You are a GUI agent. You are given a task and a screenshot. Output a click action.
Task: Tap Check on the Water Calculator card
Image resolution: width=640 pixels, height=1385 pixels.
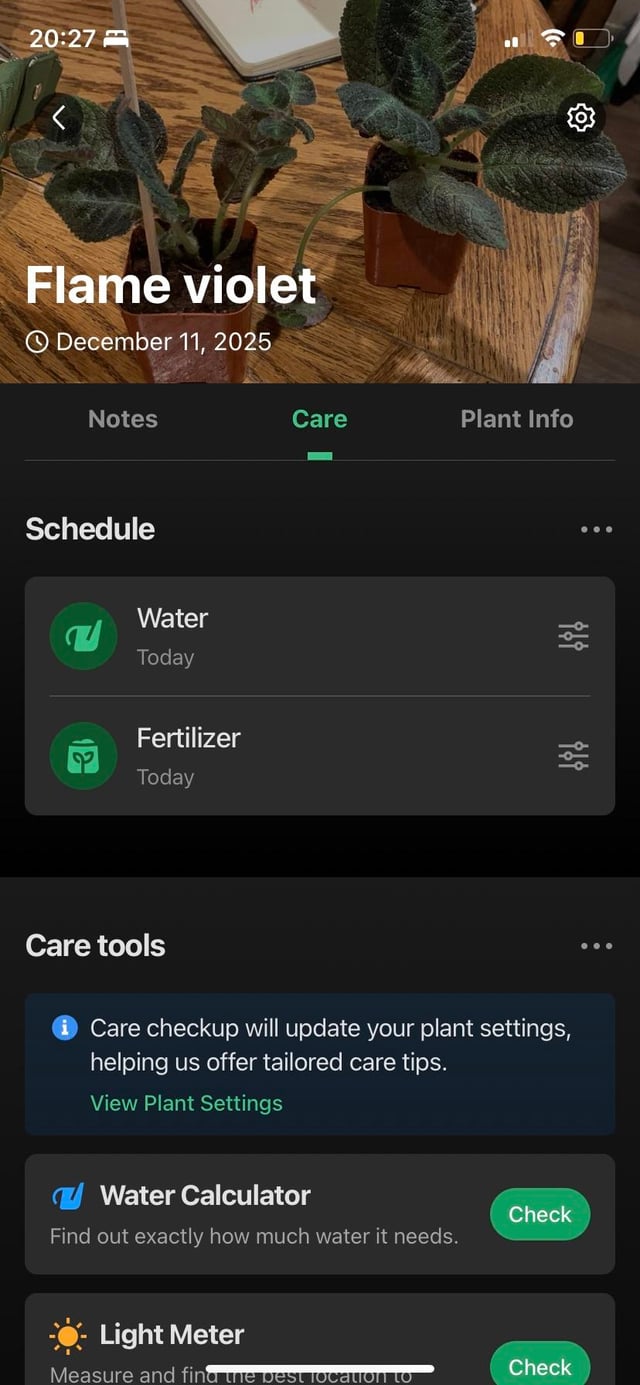point(540,1214)
